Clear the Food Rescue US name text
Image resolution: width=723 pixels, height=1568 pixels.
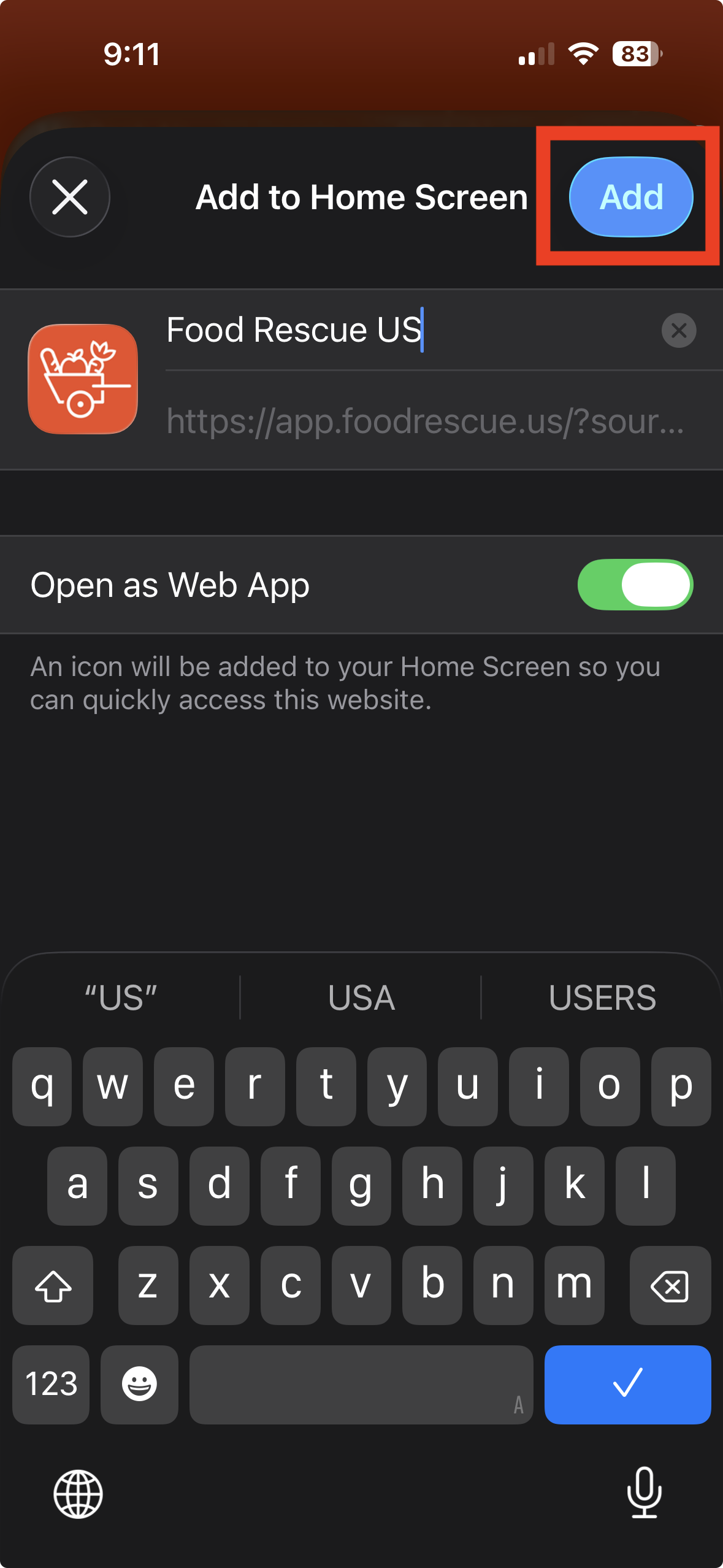pos(679,331)
